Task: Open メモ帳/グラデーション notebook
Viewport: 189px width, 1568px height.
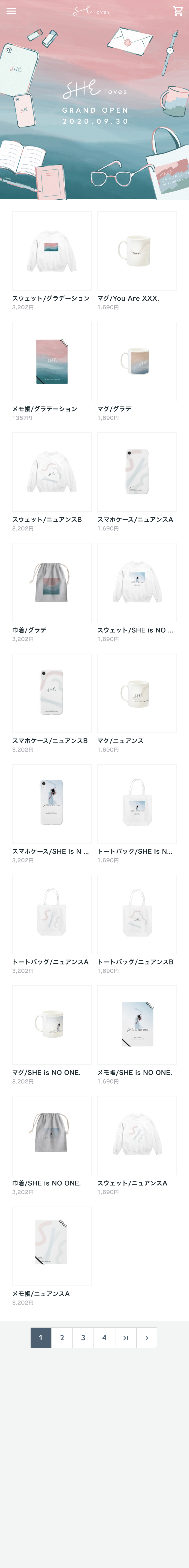Action: (52, 361)
